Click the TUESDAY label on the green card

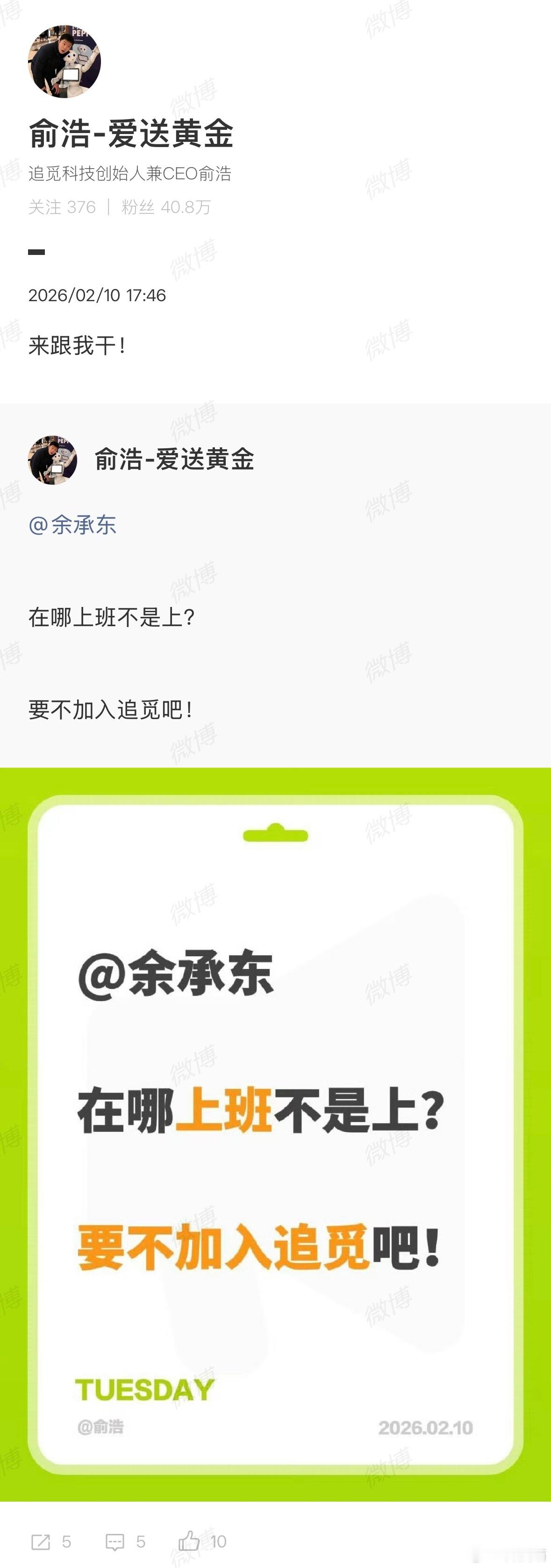(x=144, y=1389)
